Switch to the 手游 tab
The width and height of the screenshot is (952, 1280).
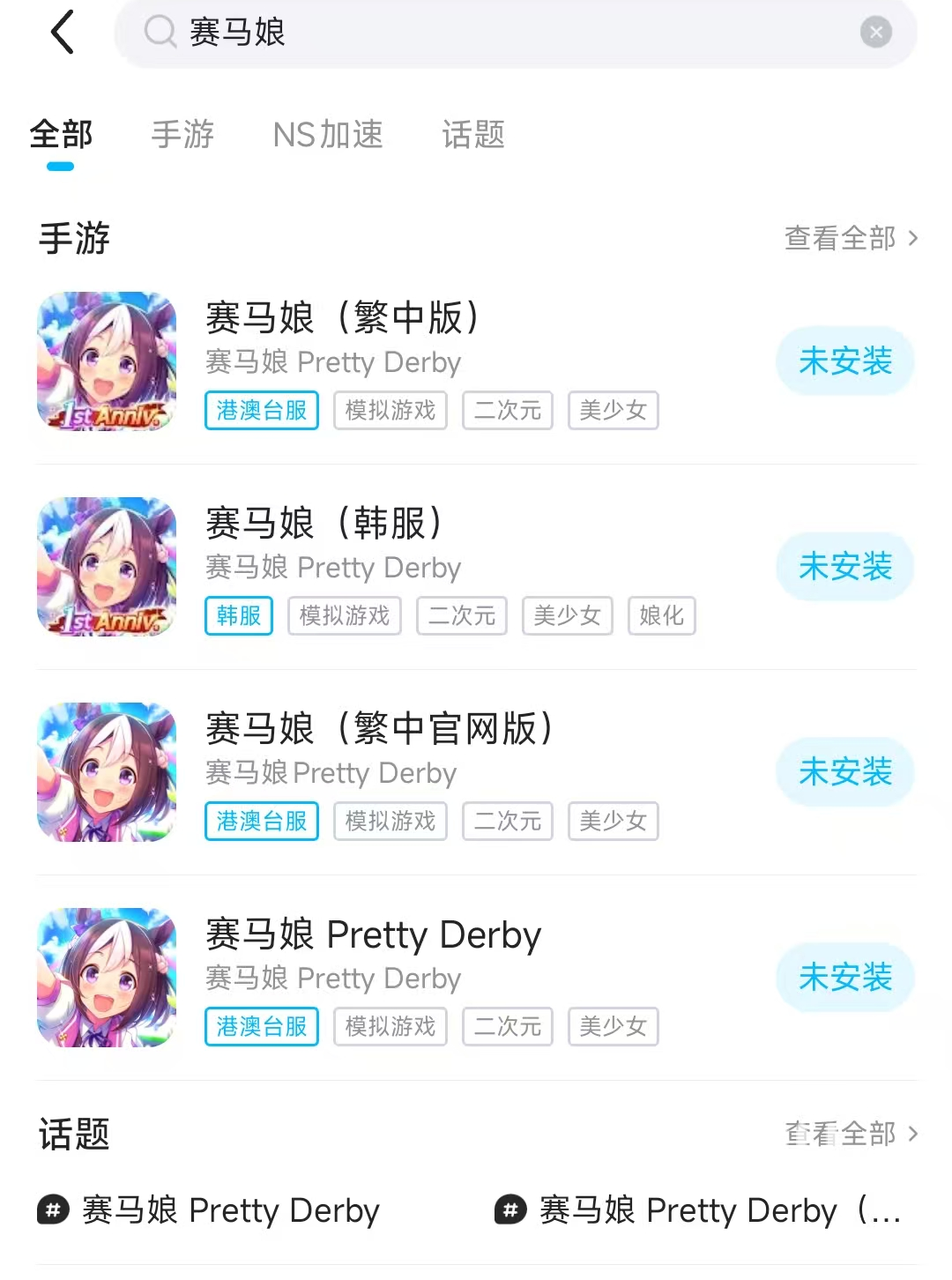click(182, 135)
